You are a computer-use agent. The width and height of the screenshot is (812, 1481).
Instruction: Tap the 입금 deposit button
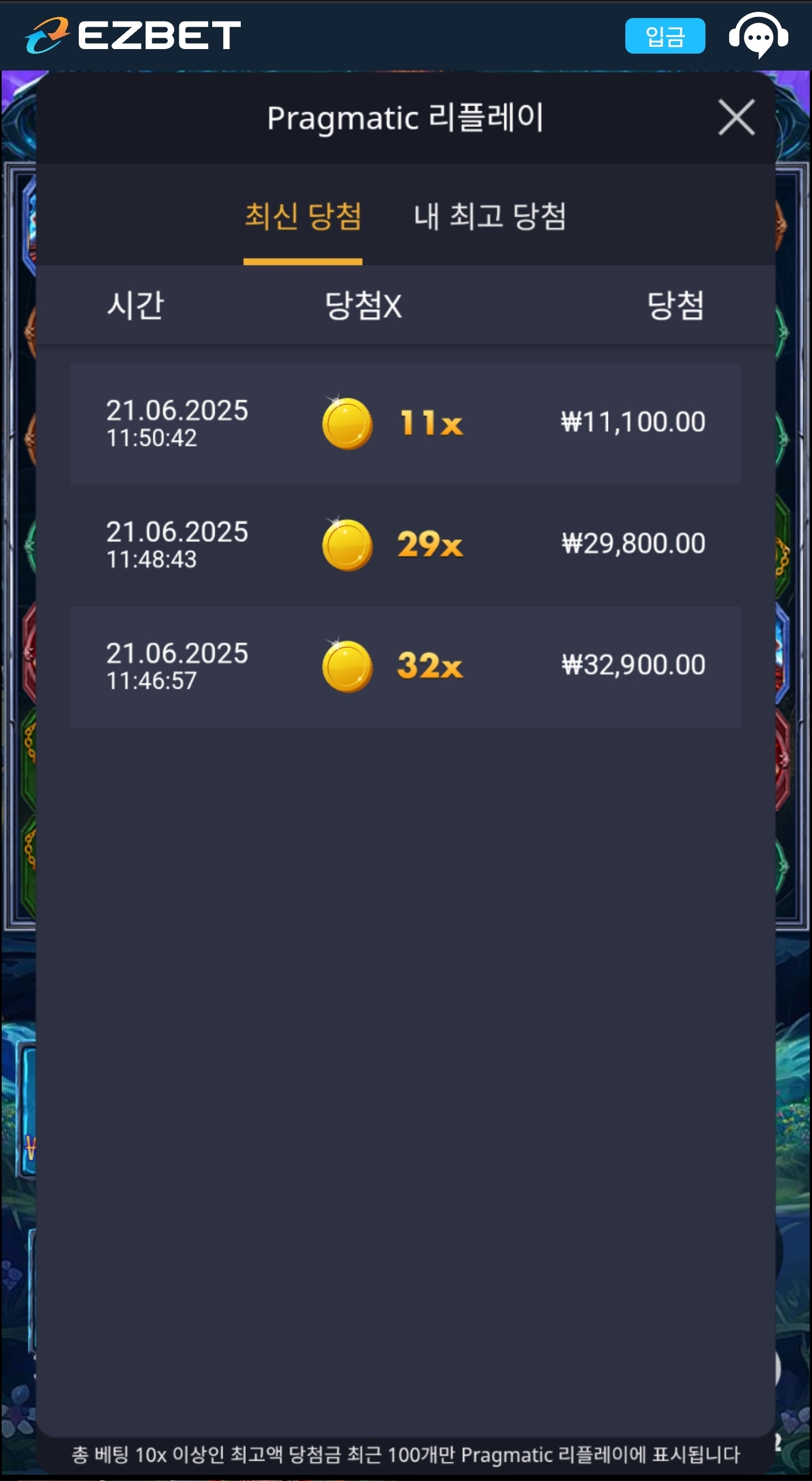[x=664, y=36]
